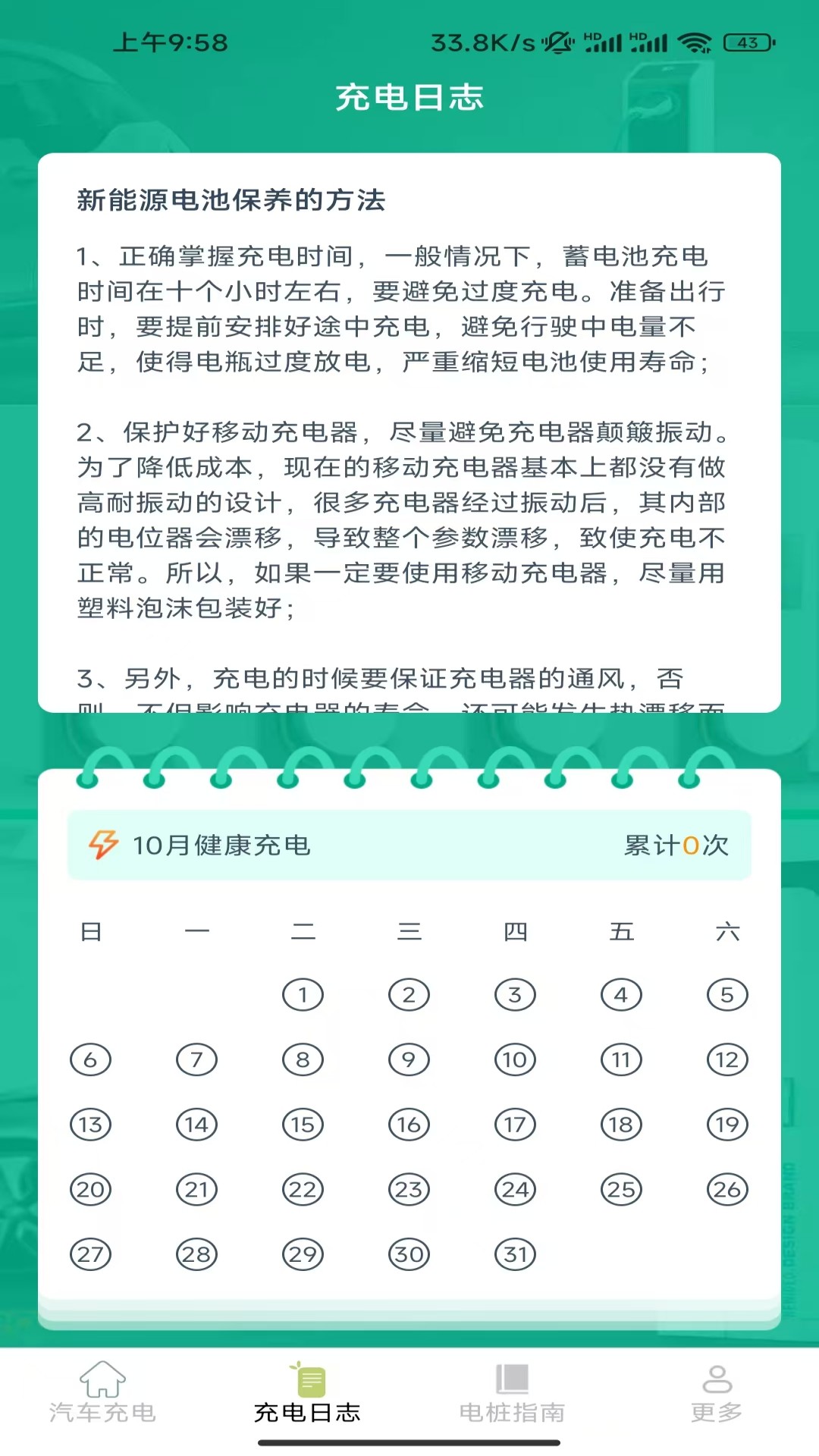
Task: Select October 1 on the calendar
Action: pos(303,995)
